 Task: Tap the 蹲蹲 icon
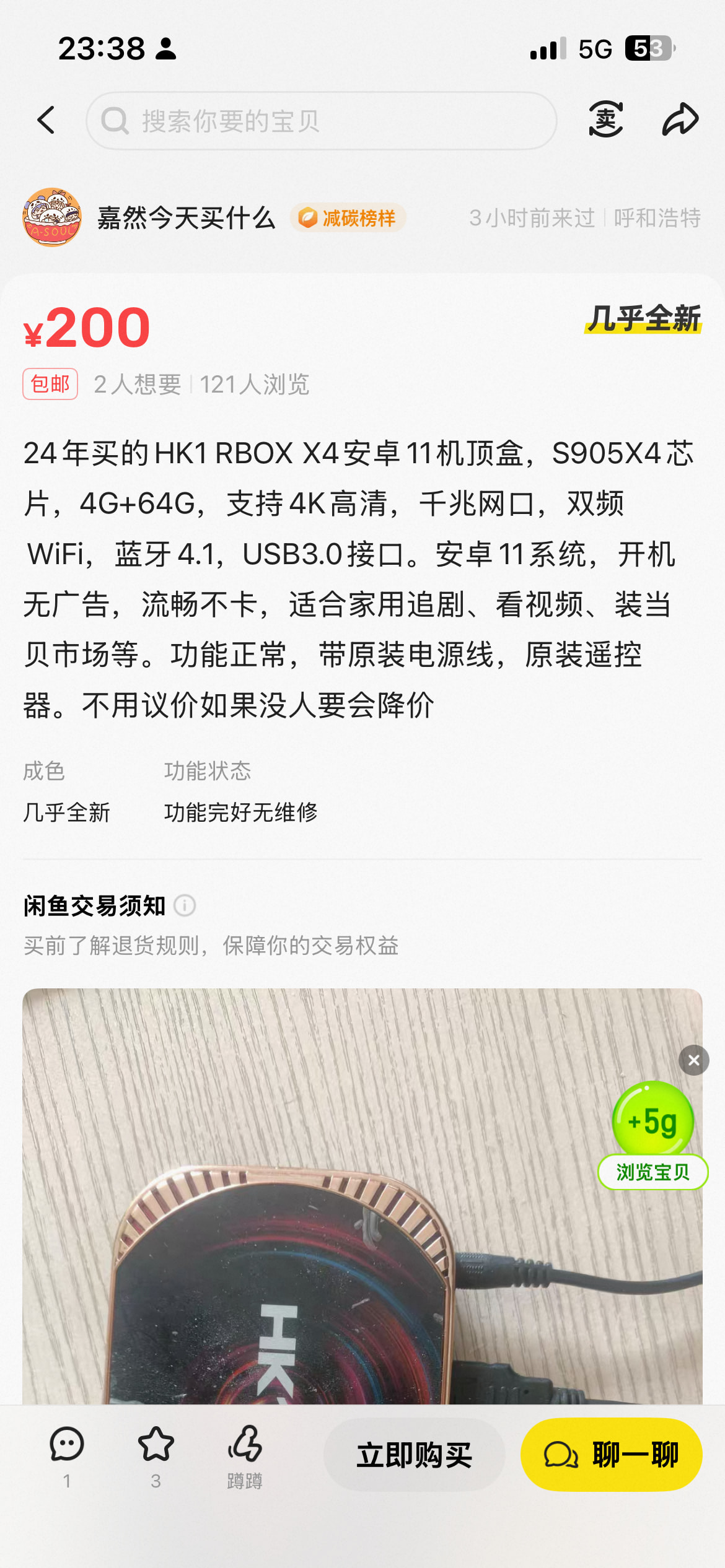click(x=245, y=1457)
